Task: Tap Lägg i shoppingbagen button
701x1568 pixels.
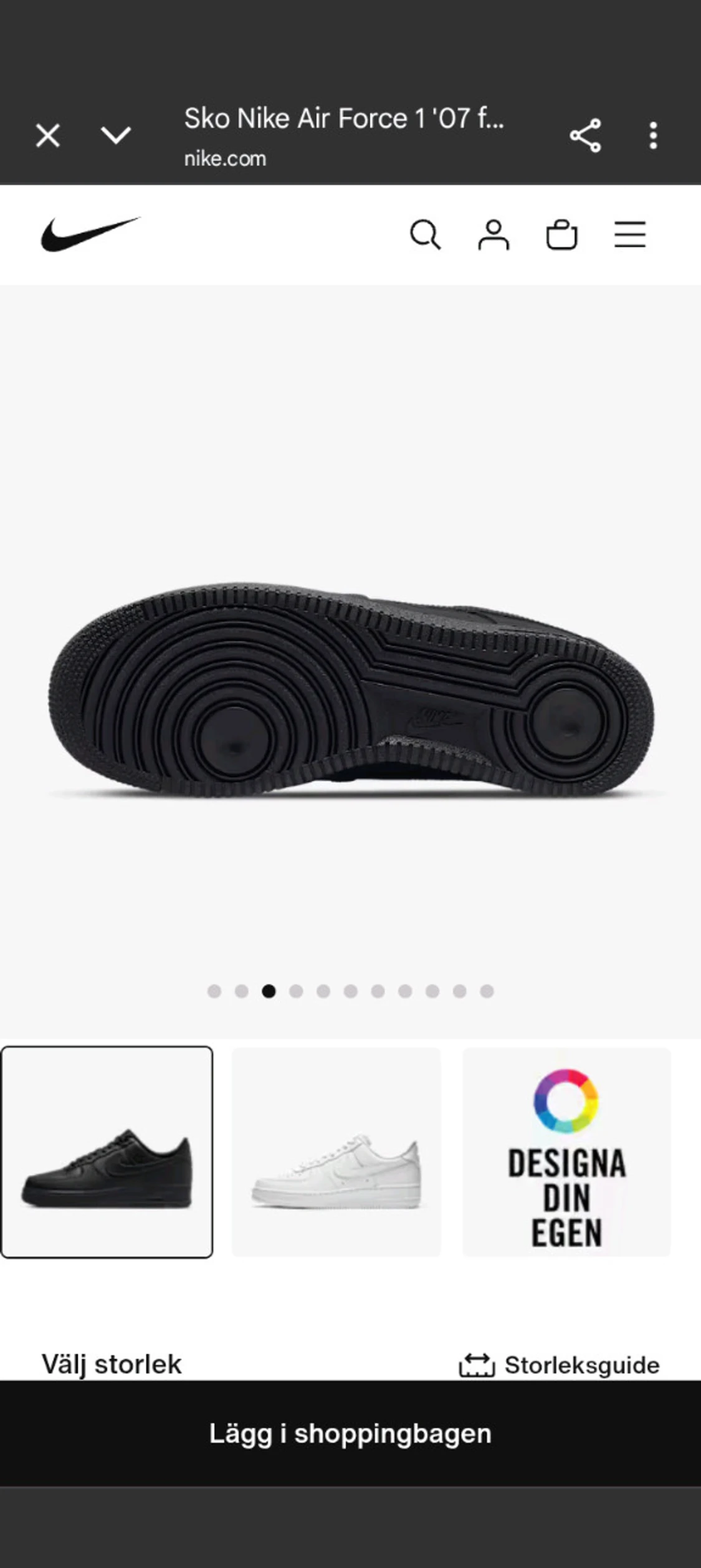Action: click(x=350, y=1433)
